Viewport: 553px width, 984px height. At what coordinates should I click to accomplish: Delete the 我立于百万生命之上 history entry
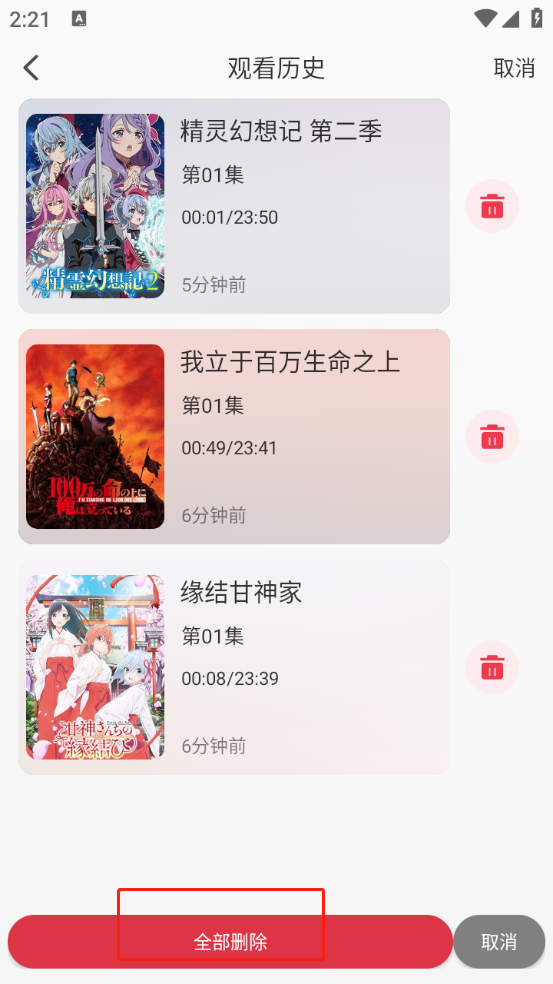tap(492, 437)
